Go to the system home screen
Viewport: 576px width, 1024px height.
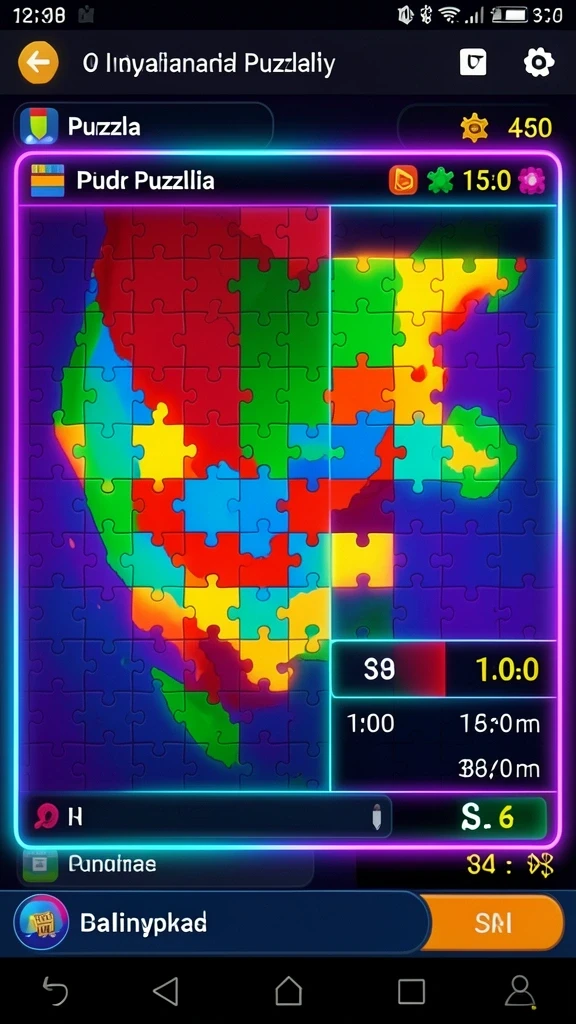pos(288,991)
